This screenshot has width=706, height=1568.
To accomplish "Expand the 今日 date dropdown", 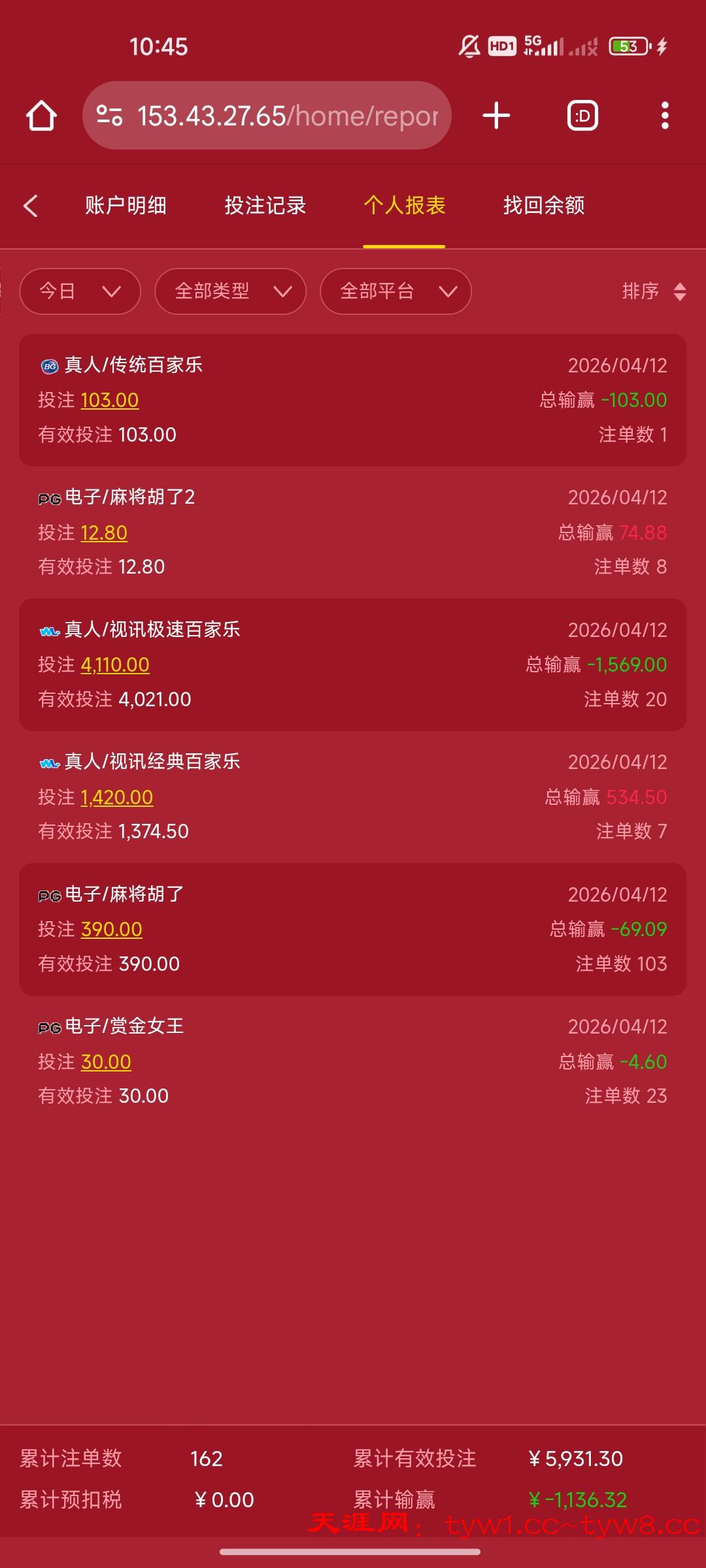I will tap(80, 291).
